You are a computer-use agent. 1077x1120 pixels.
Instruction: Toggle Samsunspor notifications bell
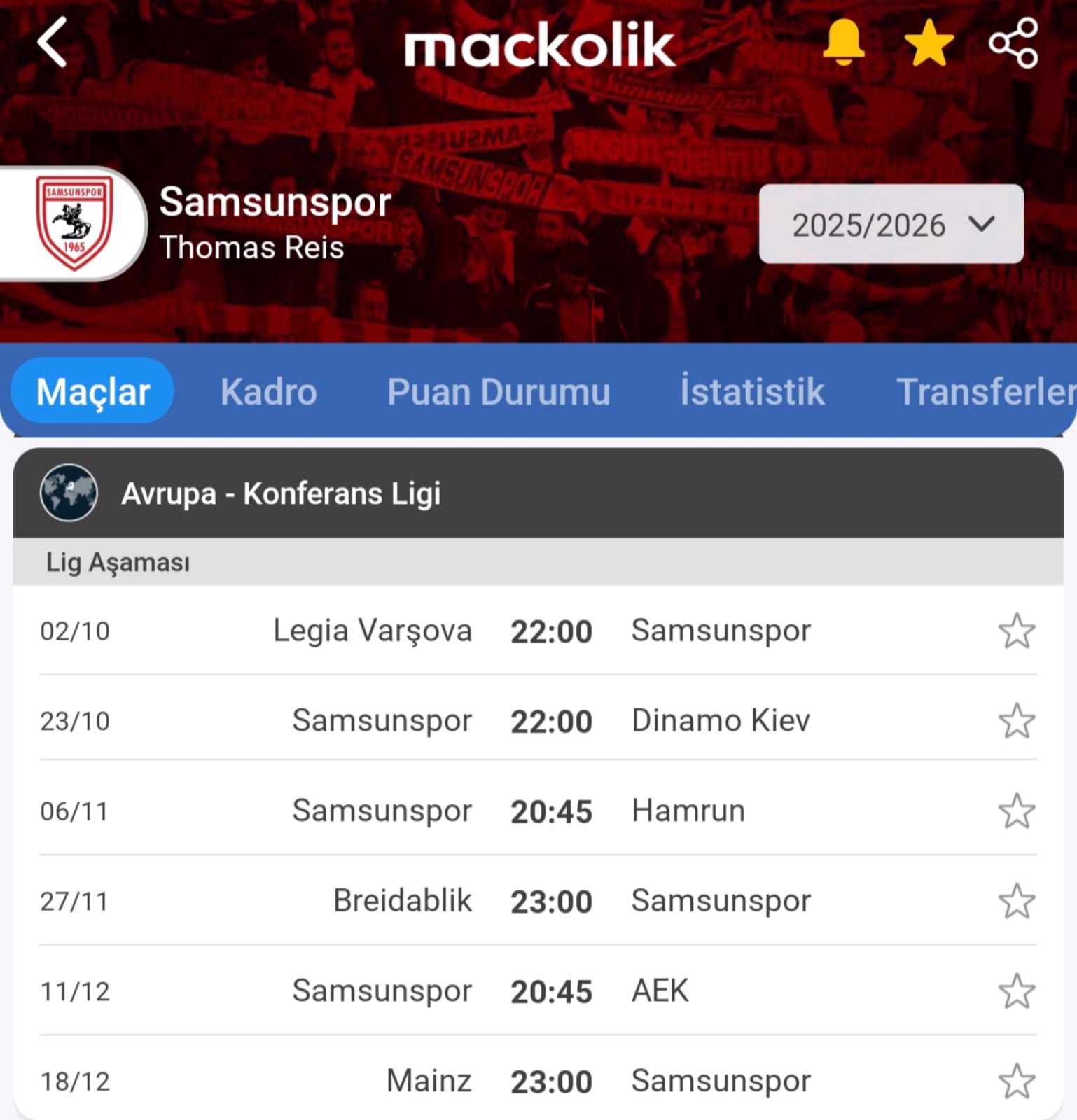click(x=843, y=43)
